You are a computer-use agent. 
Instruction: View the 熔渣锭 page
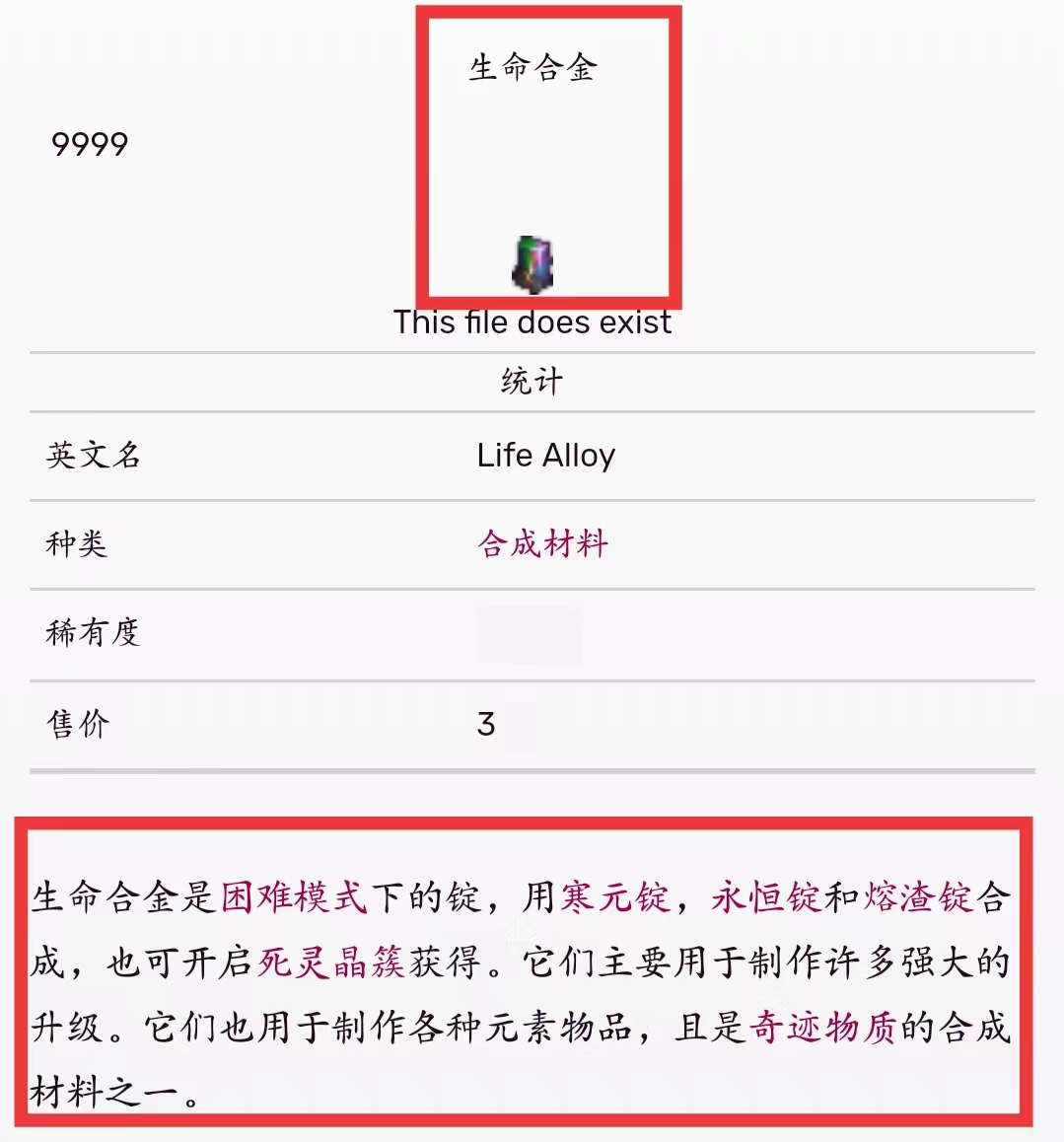919,897
